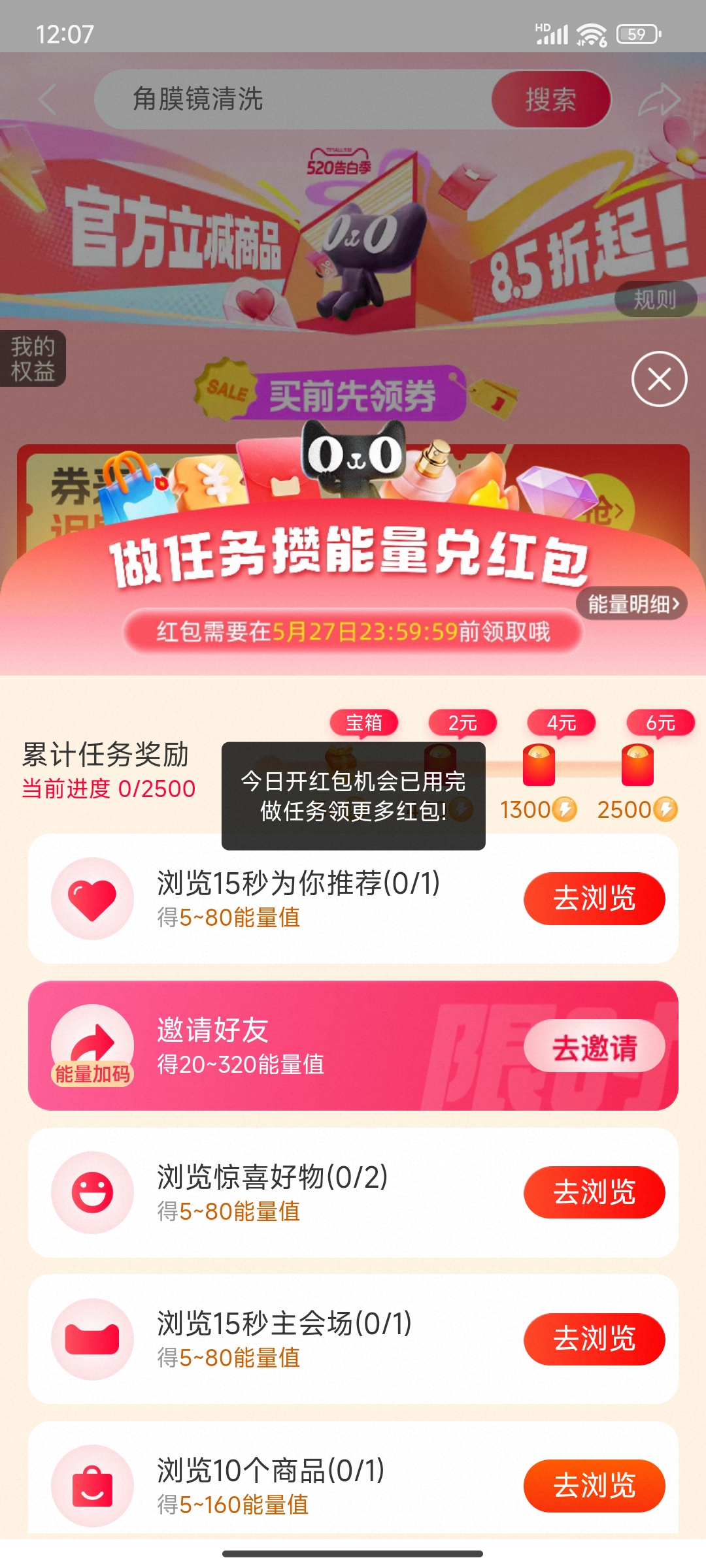The width and height of the screenshot is (706, 1568).
Task: Close the task popup with the X button
Action: [x=659, y=379]
